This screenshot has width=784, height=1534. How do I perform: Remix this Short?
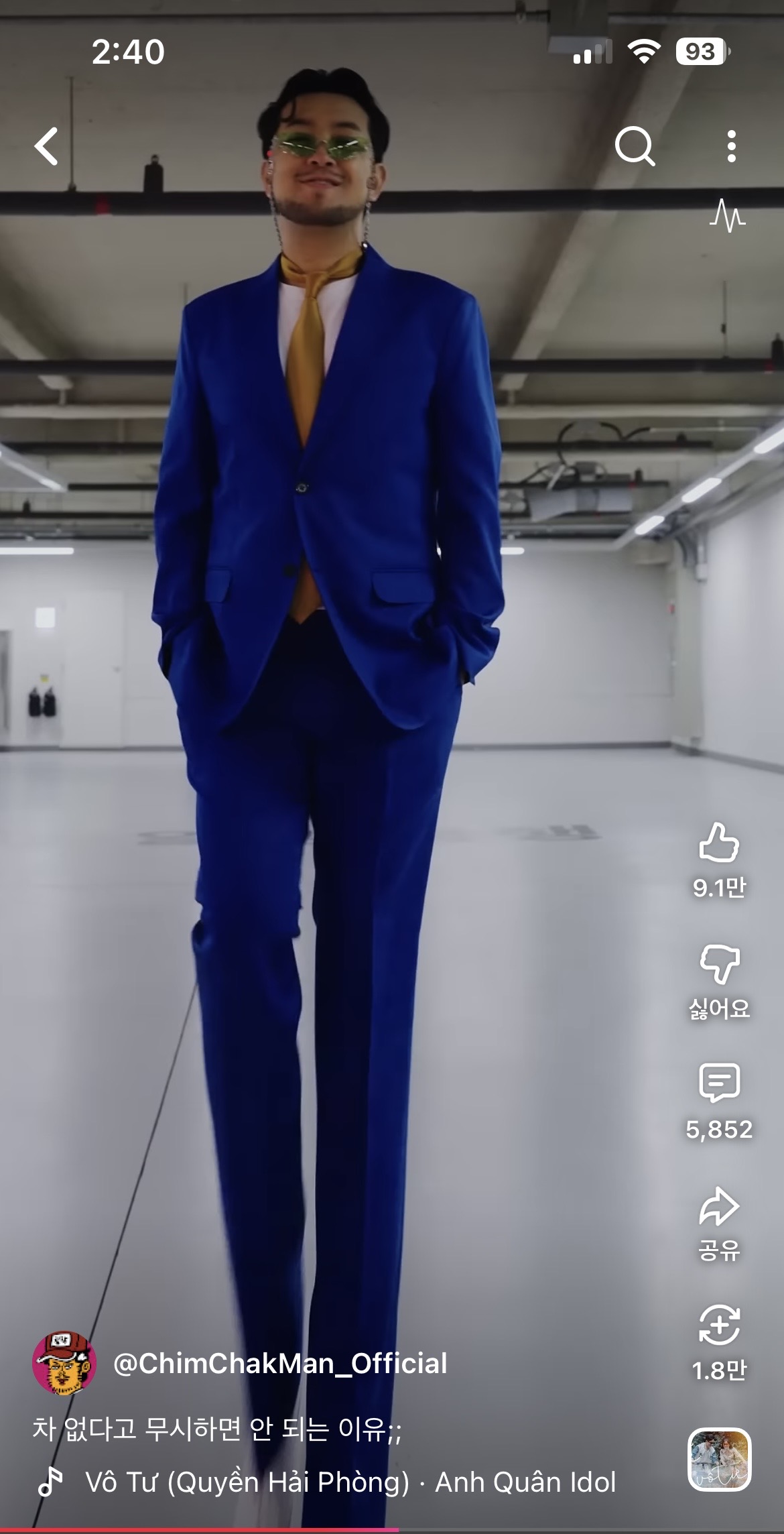tap(719, 1325)
